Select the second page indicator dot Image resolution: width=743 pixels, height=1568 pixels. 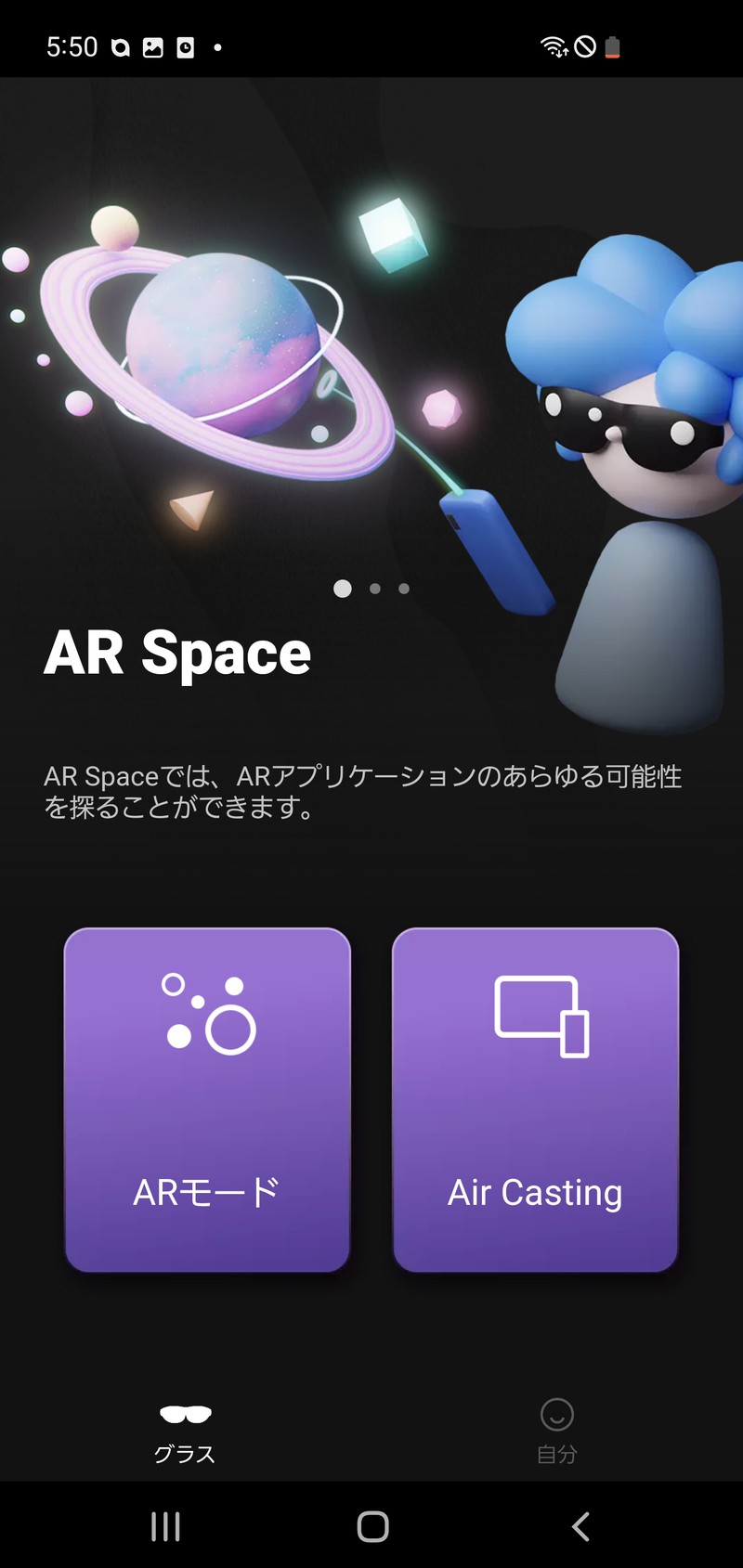pos(375,589)
